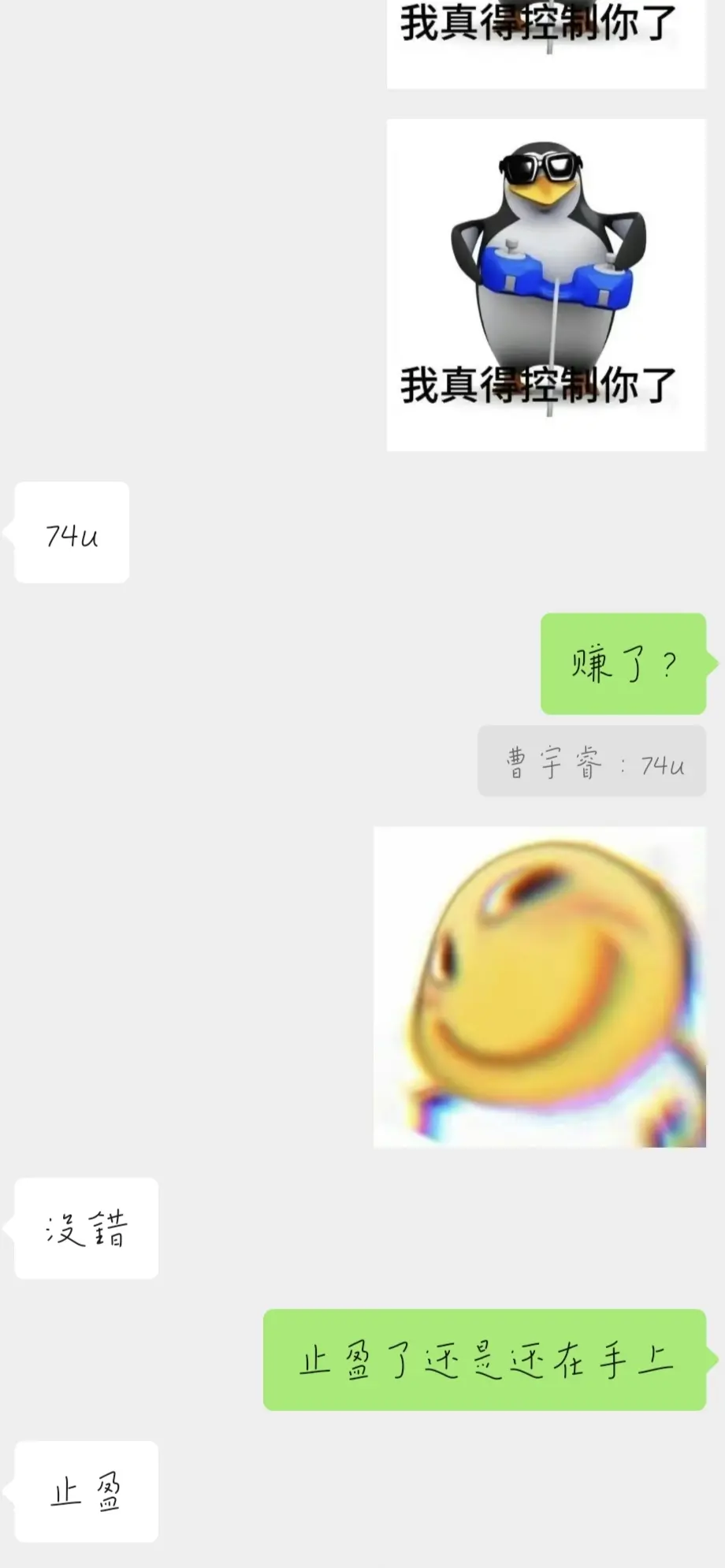
Task: Tap the green "赚了？" message bubble
Action: tap(623, 665)
